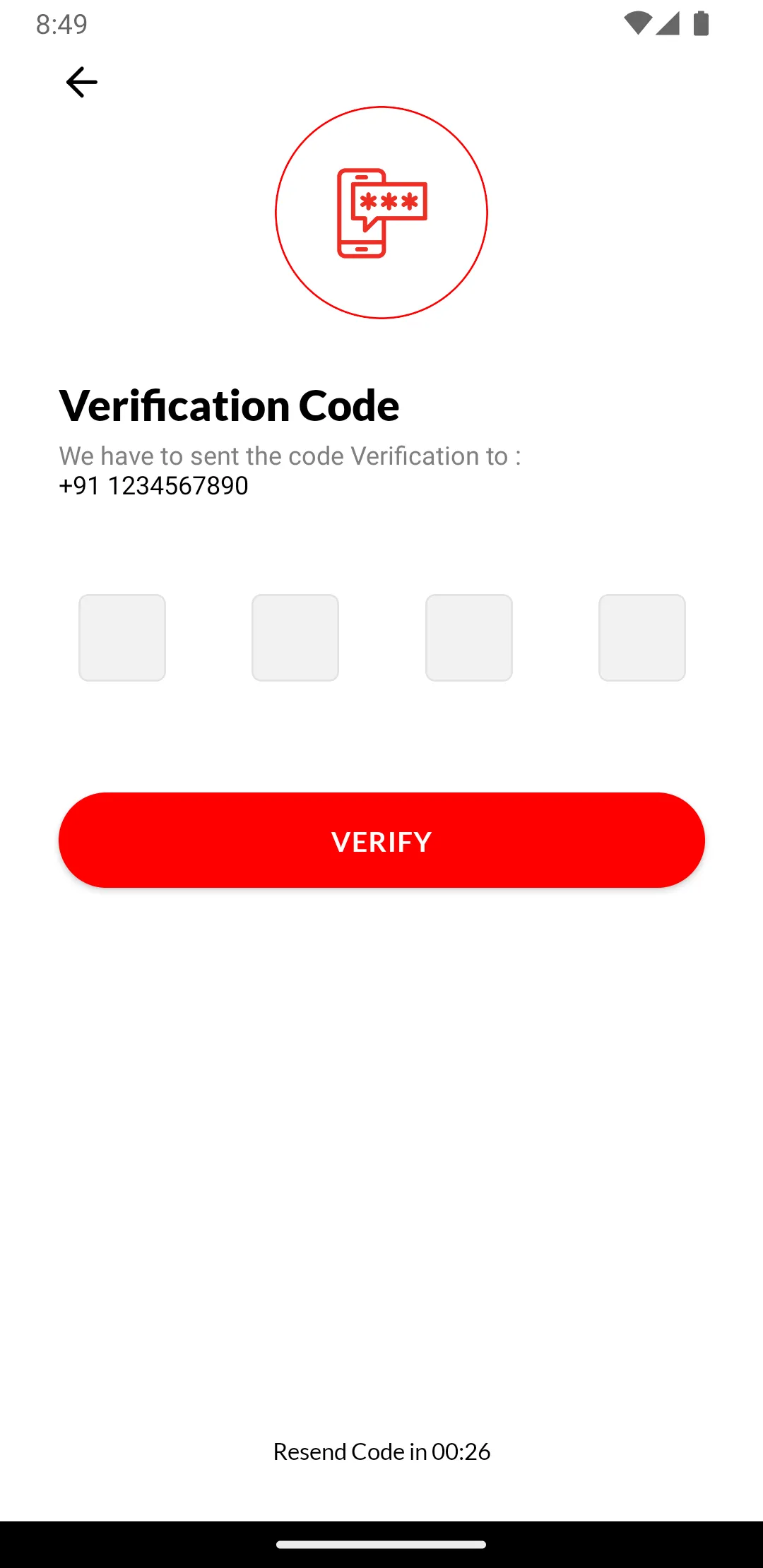763x1568 pixels.
Task: Go back using the arrow icon
Action: [x=81, y=82]
